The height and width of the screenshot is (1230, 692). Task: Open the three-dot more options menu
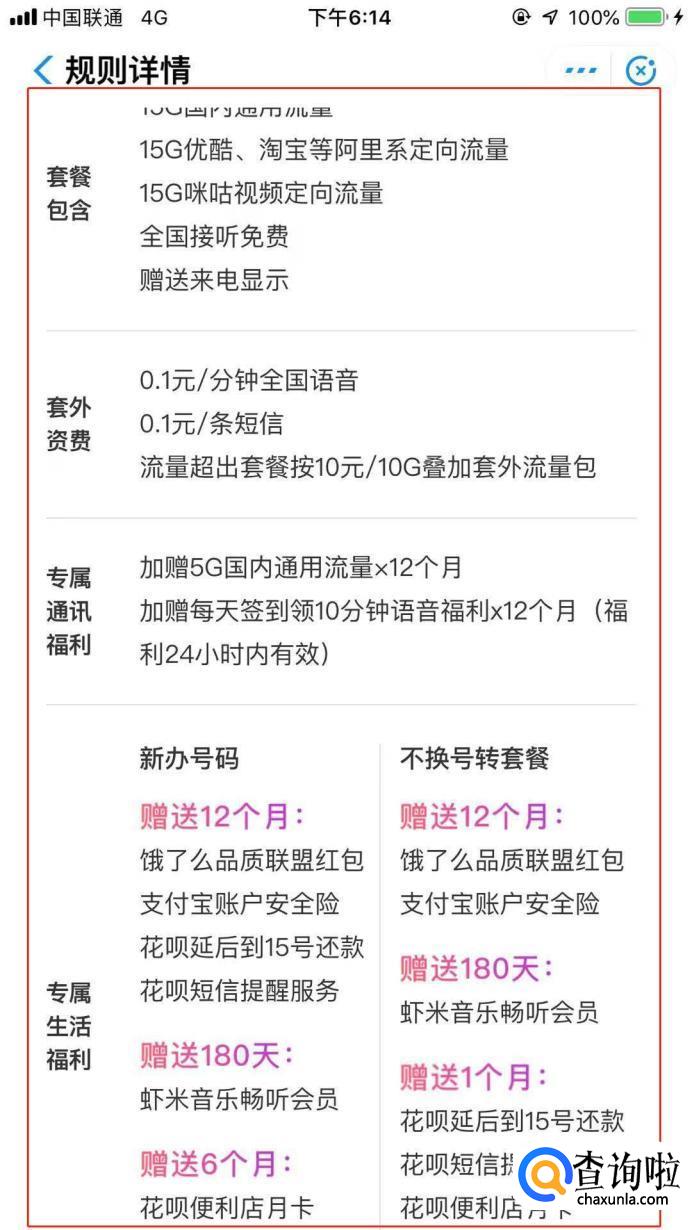tap(581, 71)
